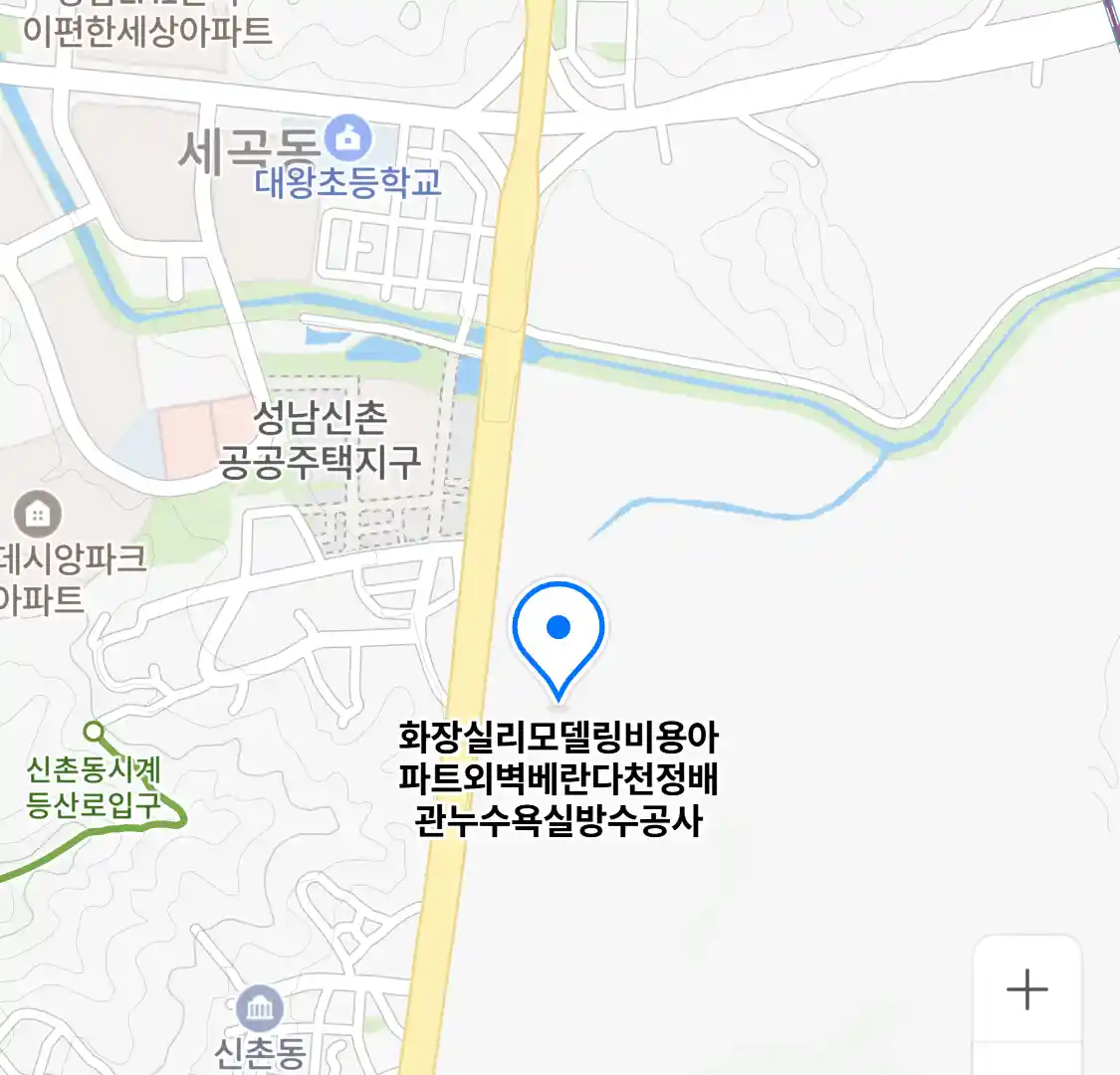The image size is (1120, 1075).
Task: Zoom in with the plus button
Action: tap(1026, 989)
